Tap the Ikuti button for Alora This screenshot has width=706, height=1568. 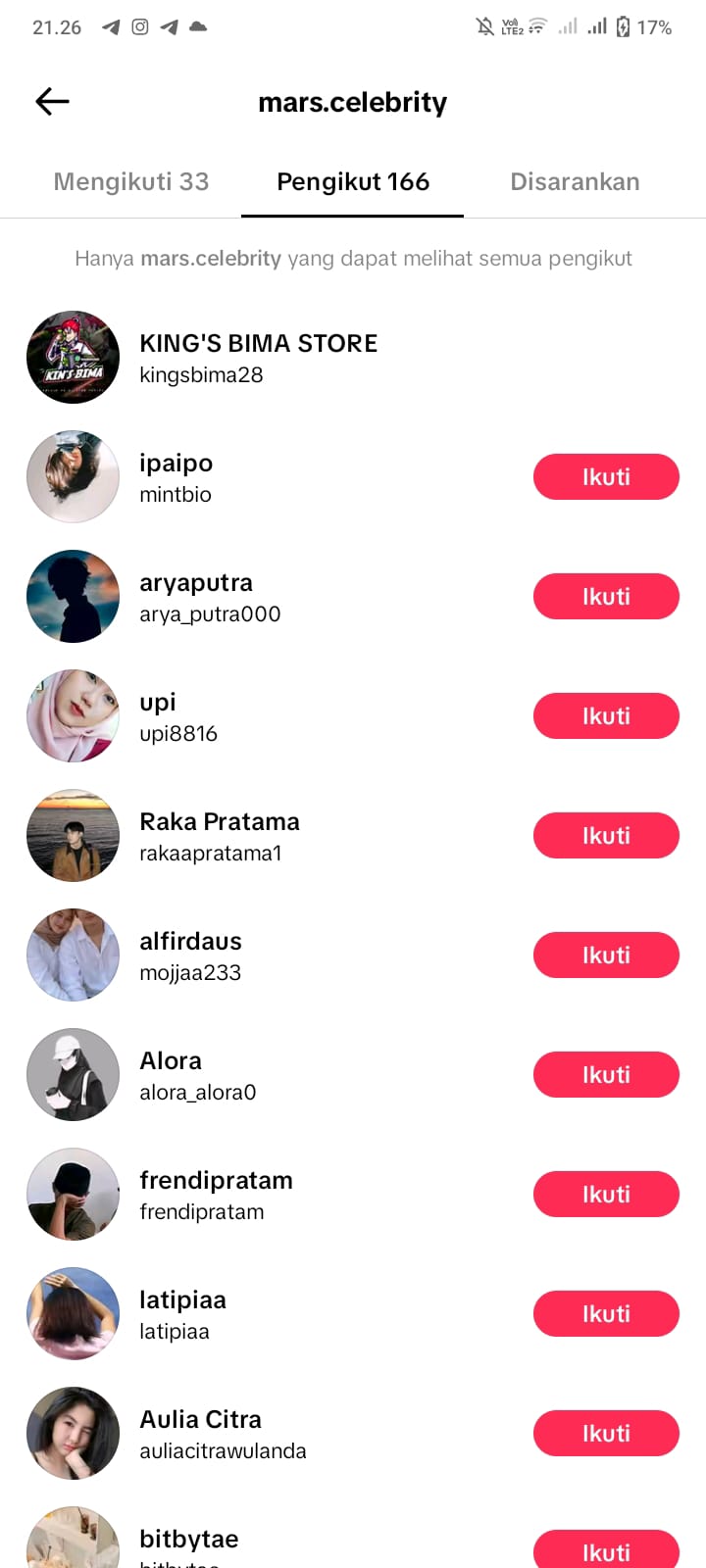[x=606, y=1075]
